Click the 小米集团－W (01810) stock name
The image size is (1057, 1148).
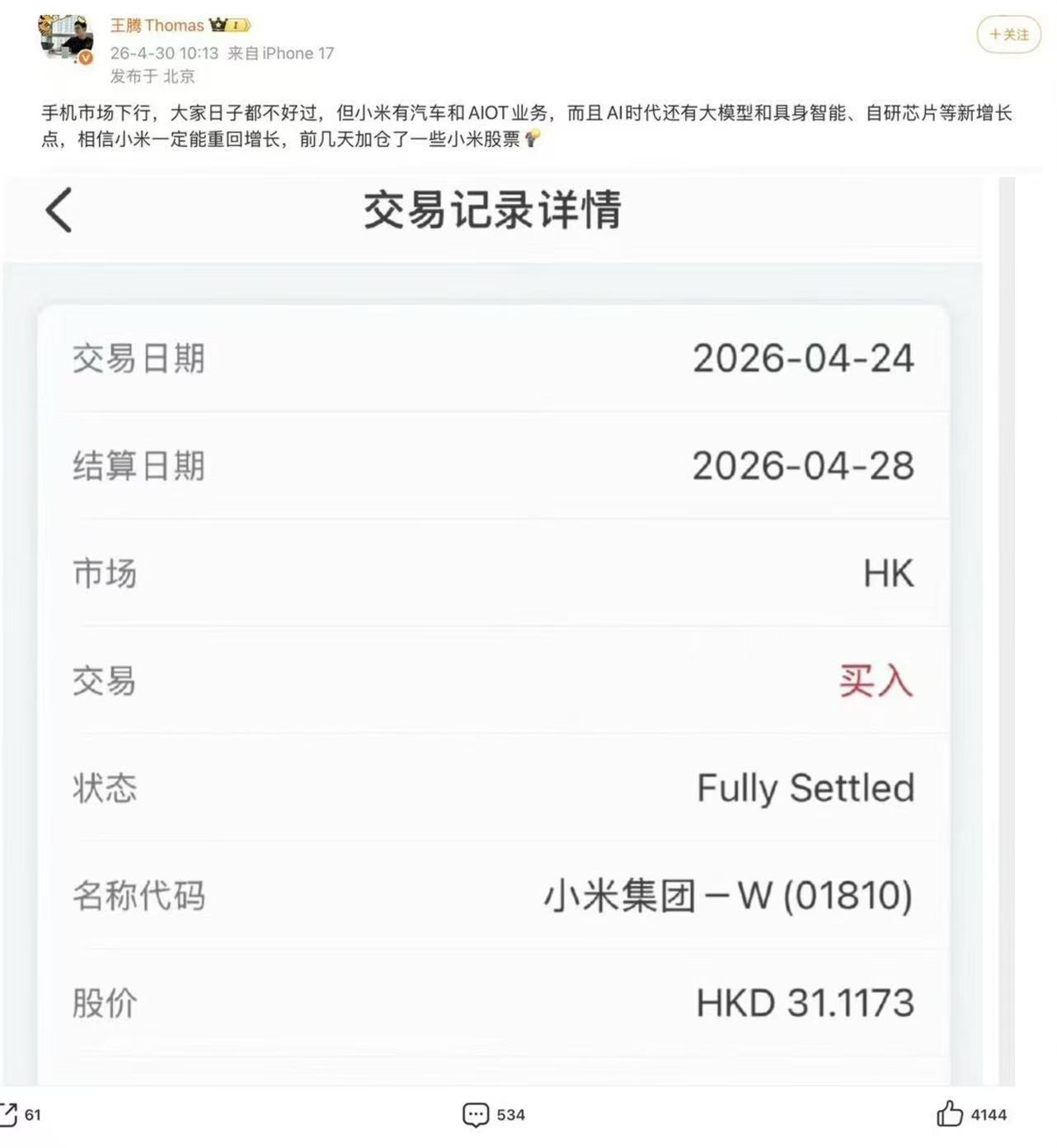728,896
